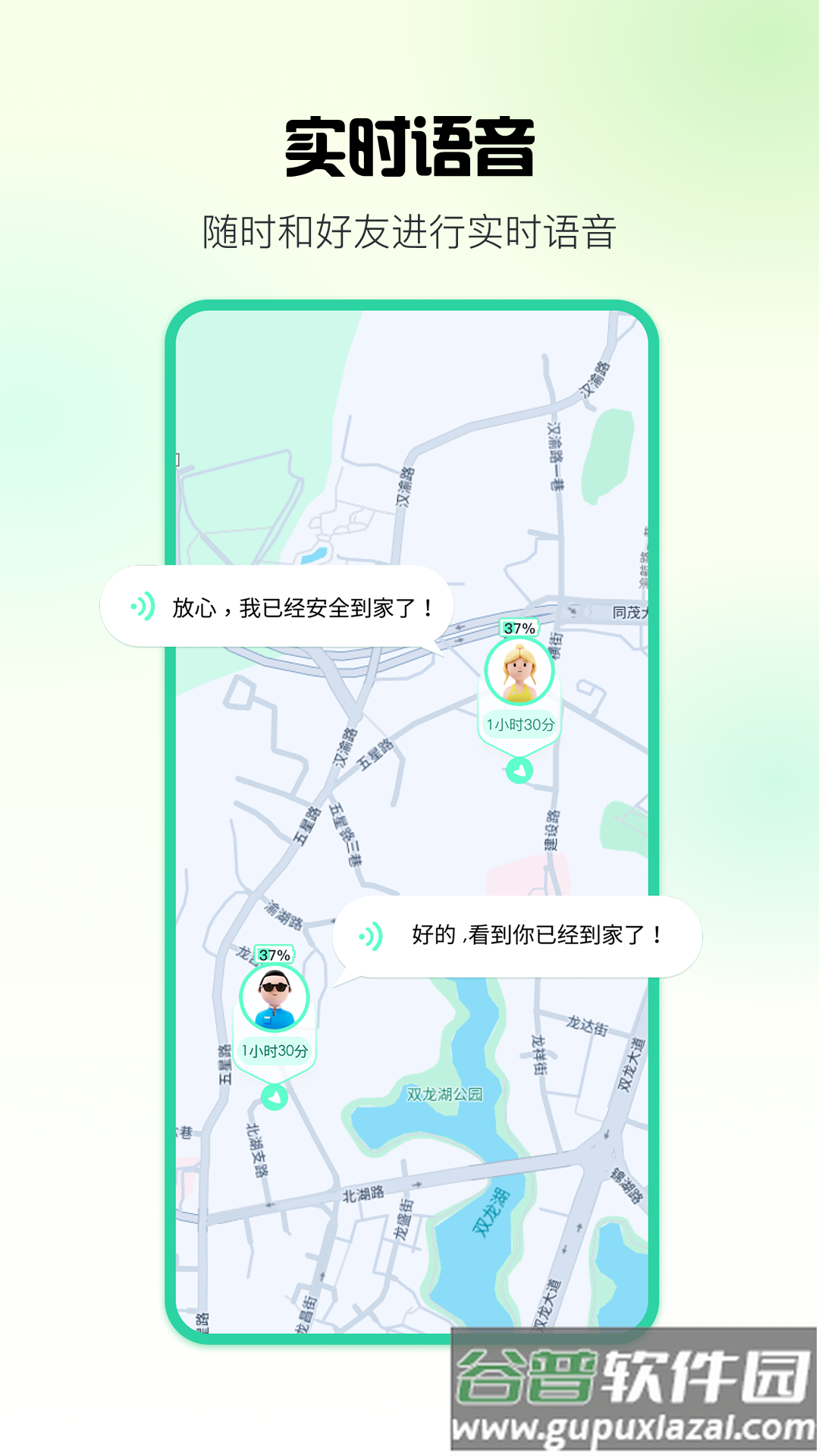Expand the 37% battery badge on top marker
The height and width of the screenshot is (1456, 819).
click(519, 629)
